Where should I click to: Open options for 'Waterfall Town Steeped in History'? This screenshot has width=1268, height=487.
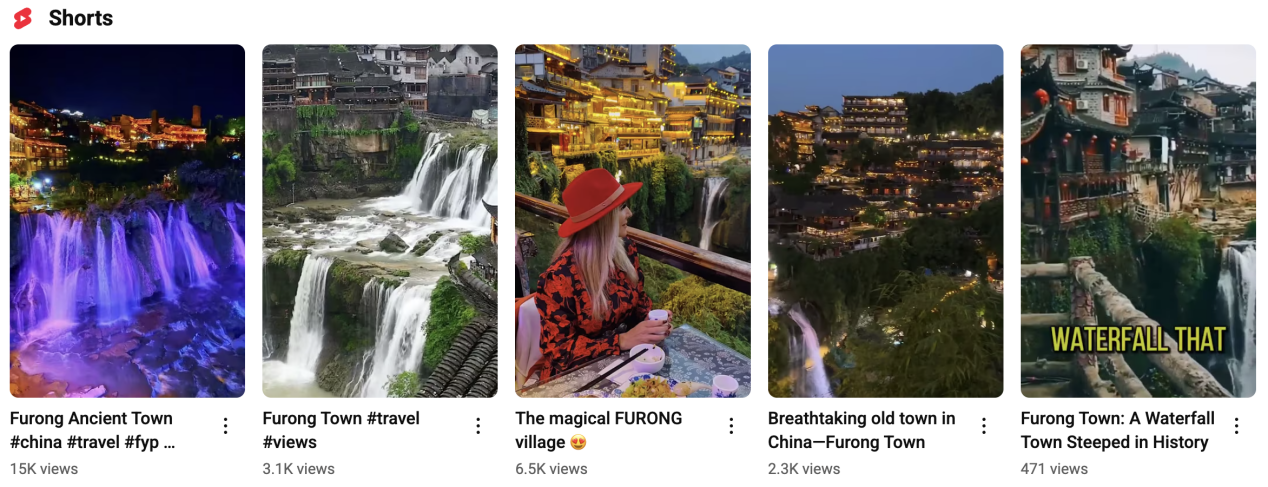1237,426
